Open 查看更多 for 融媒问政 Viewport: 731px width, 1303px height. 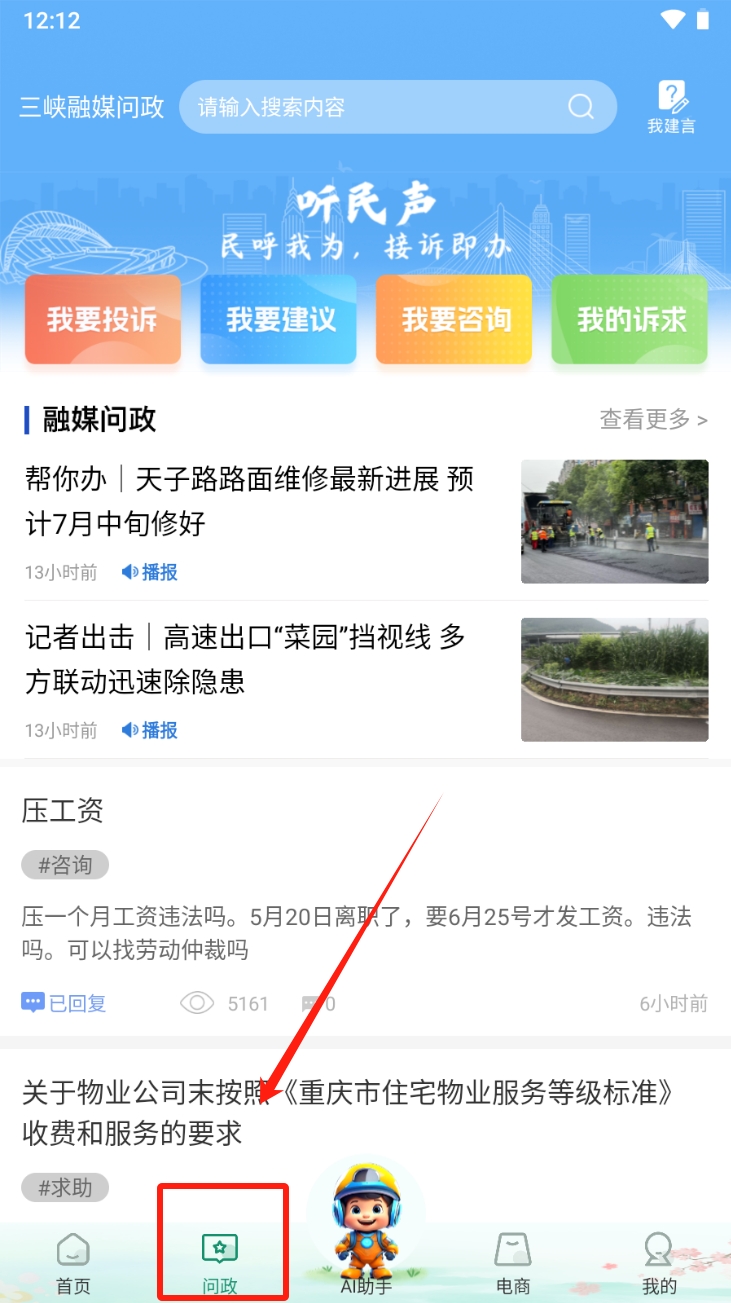tap(654, 420)
